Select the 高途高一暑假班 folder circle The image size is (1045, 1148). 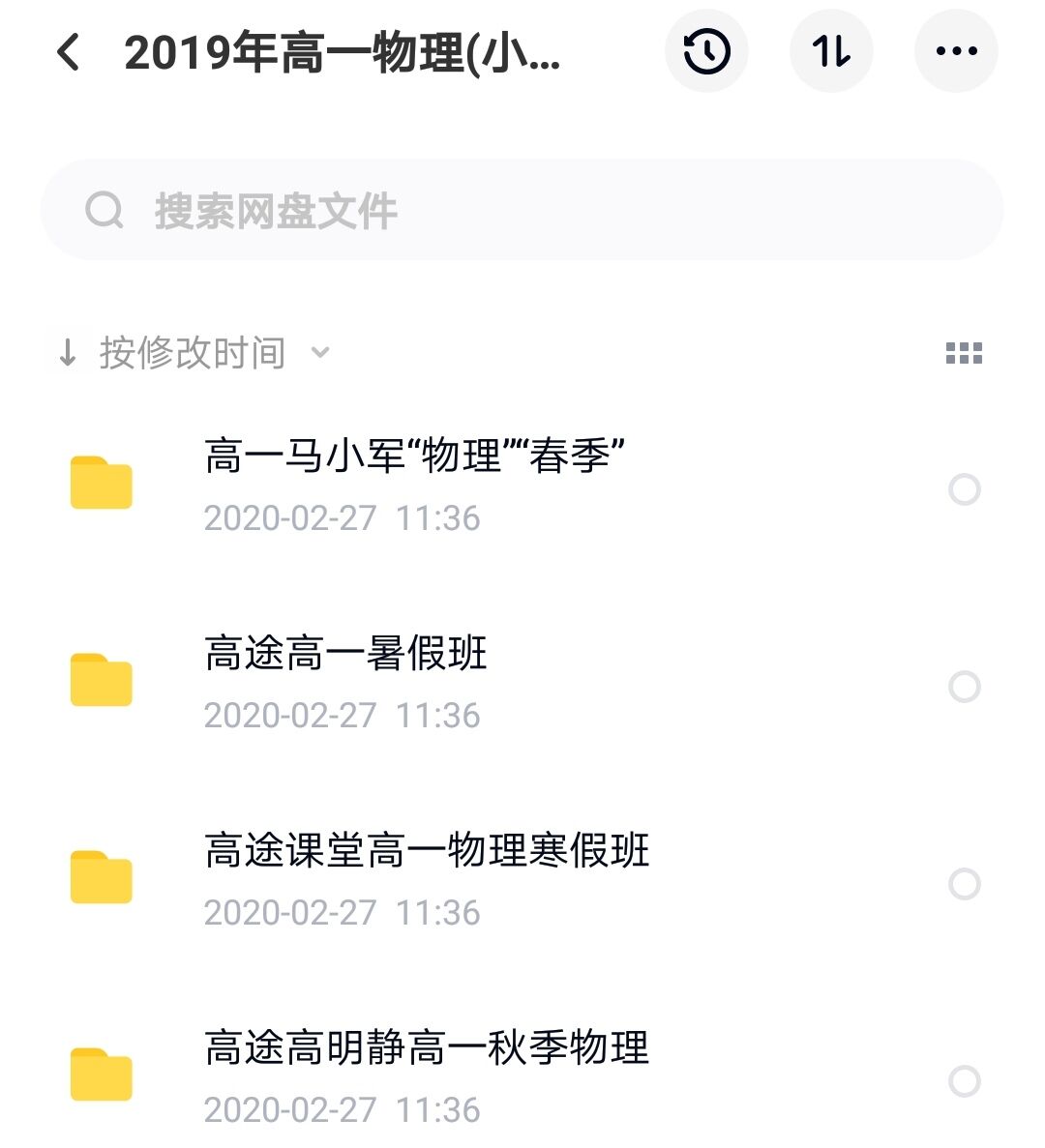click(965, 687)
